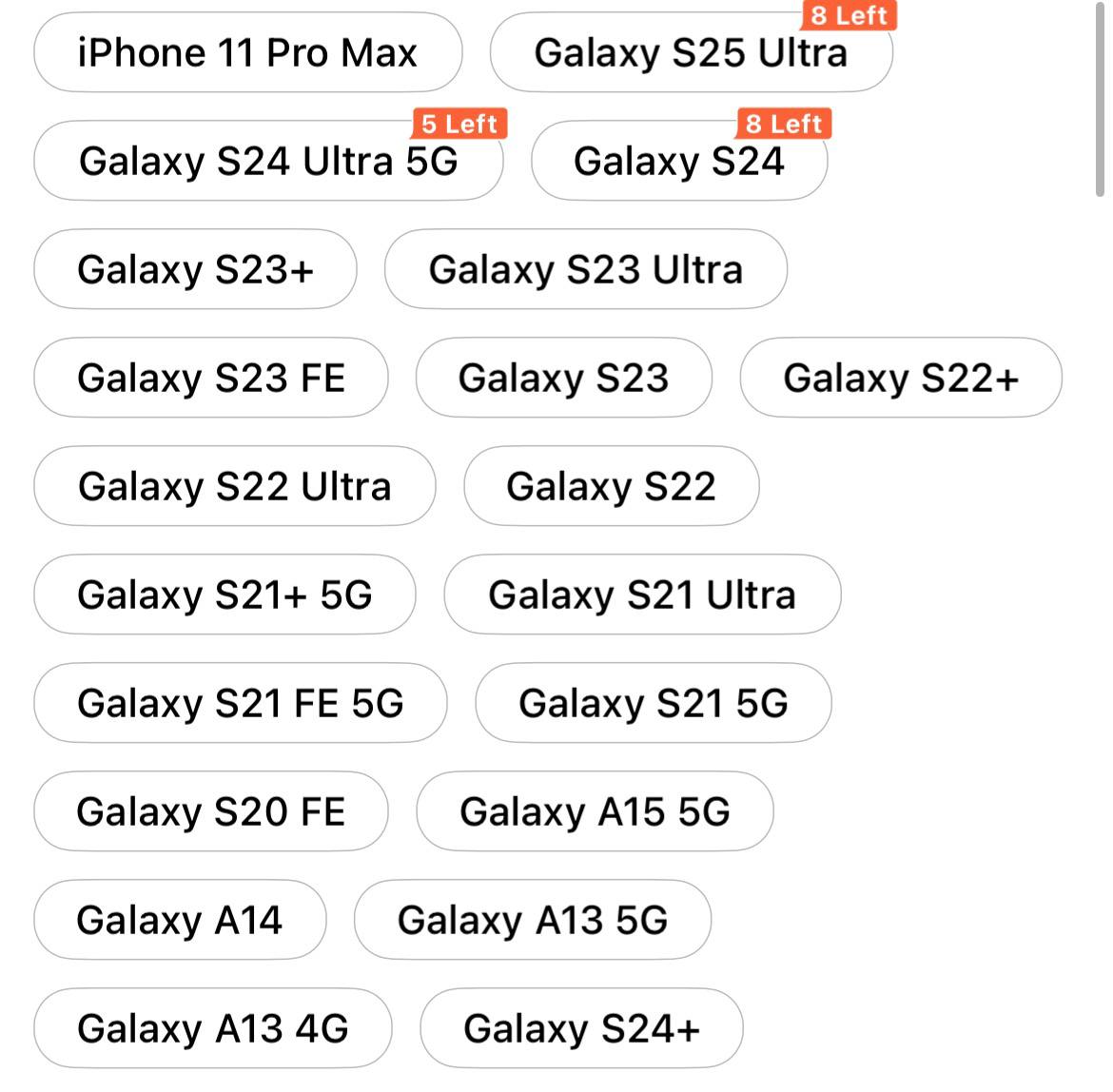The height and width of the screenshot is (1092, 1113).
Task: Choose the Galaxy S22 model
Action: pyautogui.click(x=611, y=486)
